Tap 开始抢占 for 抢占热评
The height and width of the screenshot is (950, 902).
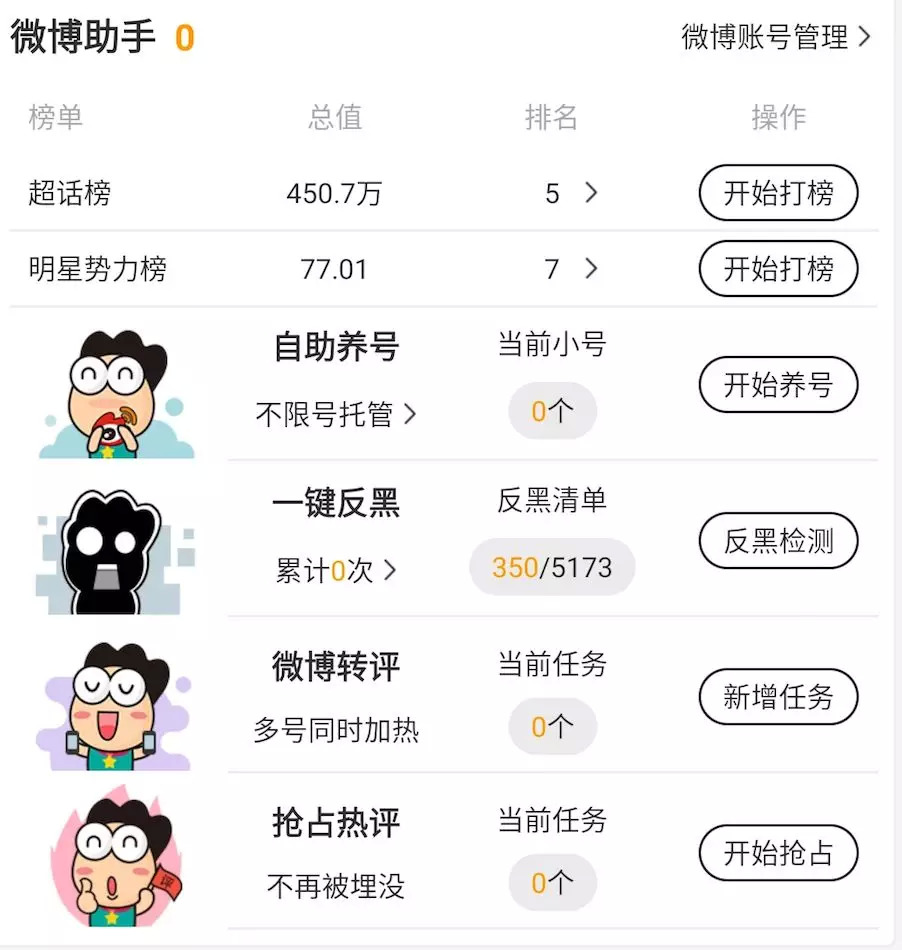click(x=777, y=853)
